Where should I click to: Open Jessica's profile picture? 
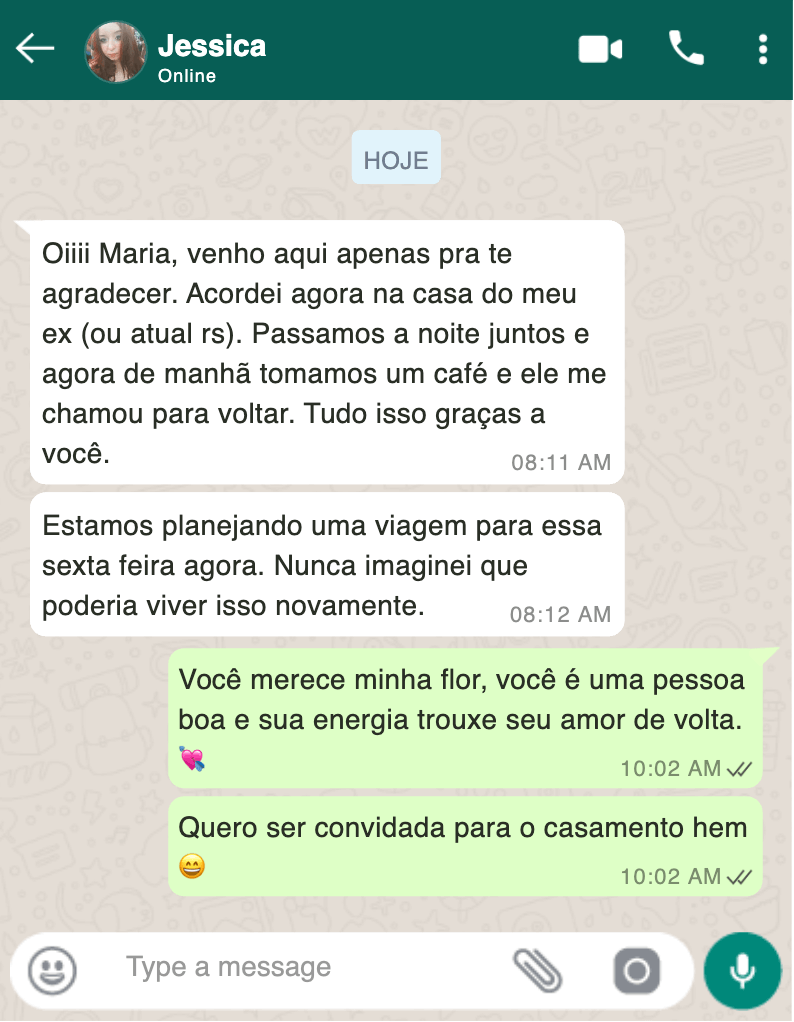tap(117, 52)
